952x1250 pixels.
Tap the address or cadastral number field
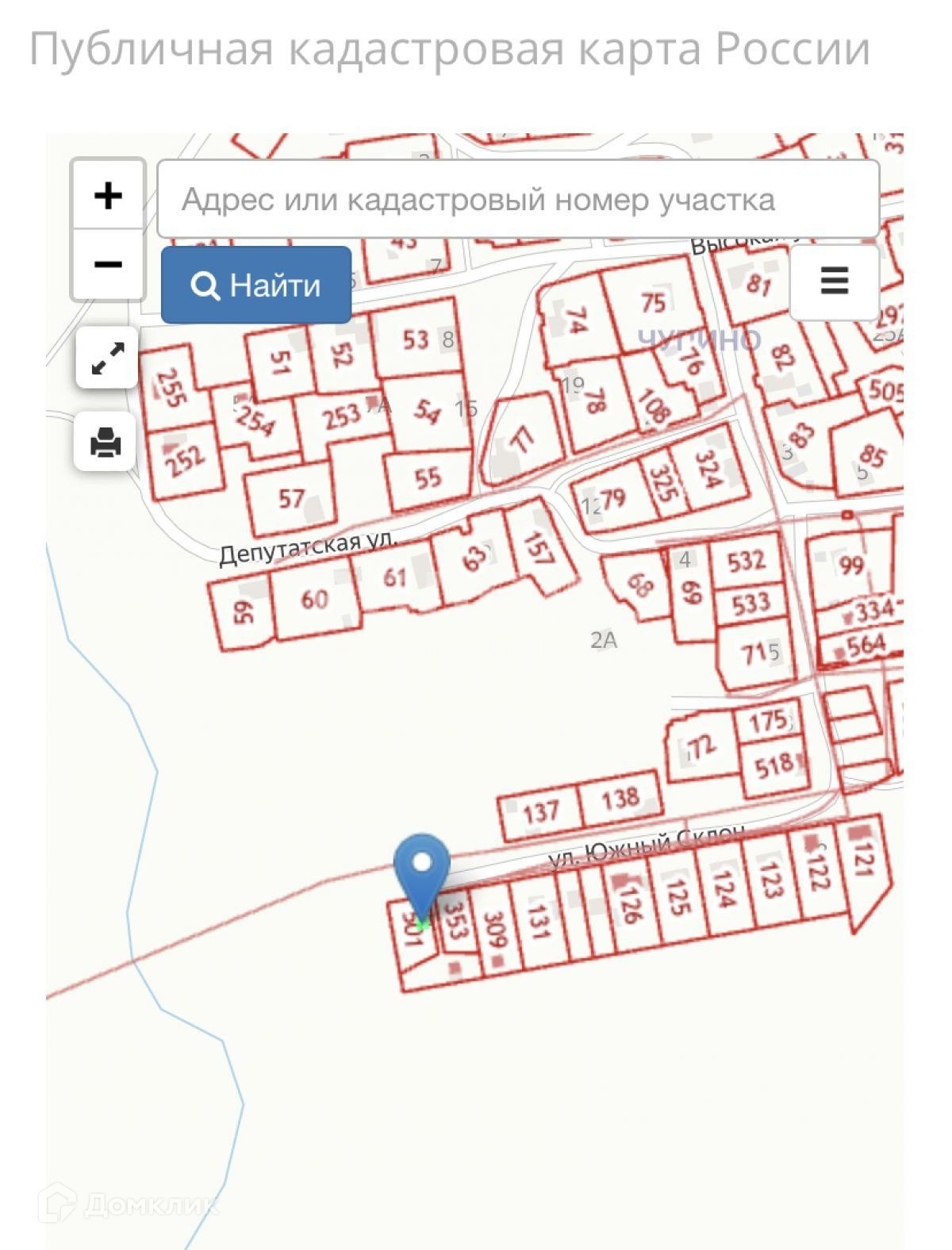(x=518, y=199)
